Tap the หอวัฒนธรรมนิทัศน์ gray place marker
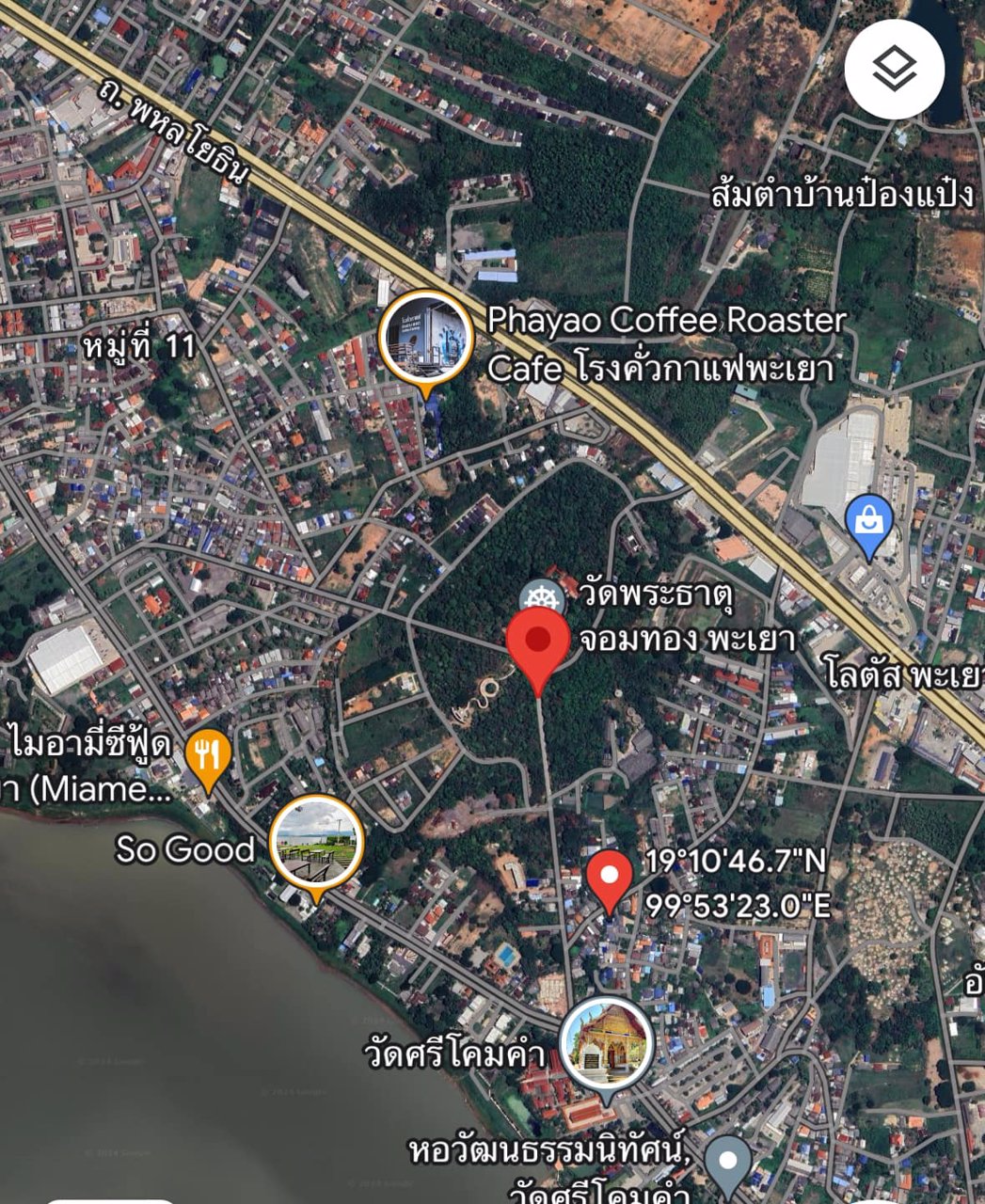Screen dimensions: 985x1204 tap(727, 1161)
